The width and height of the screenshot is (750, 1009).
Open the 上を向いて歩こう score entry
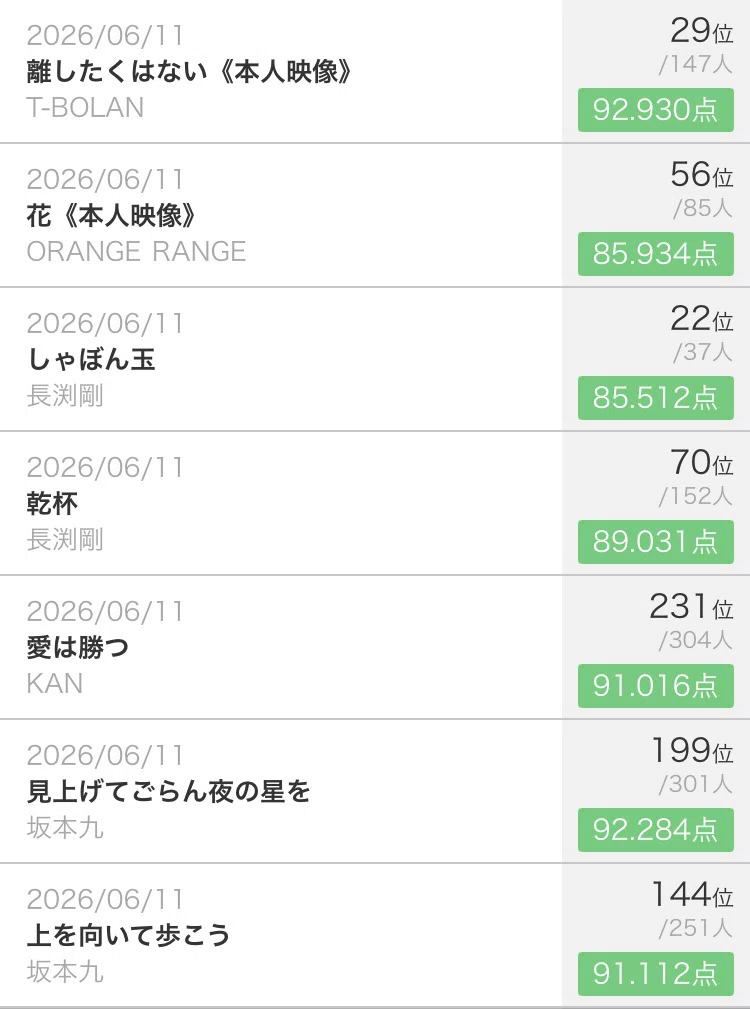point(375,936)
